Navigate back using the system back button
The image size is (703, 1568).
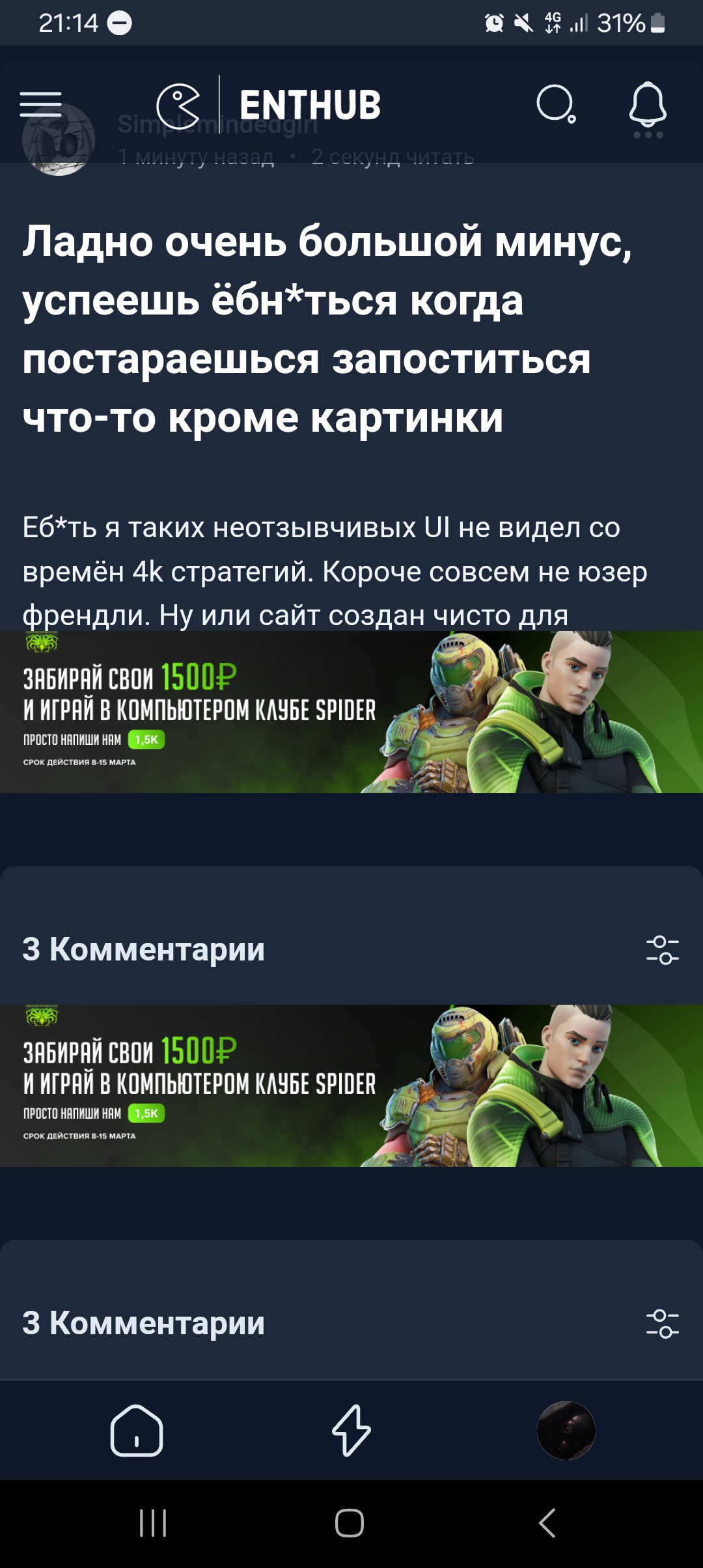coord(547,1523)
